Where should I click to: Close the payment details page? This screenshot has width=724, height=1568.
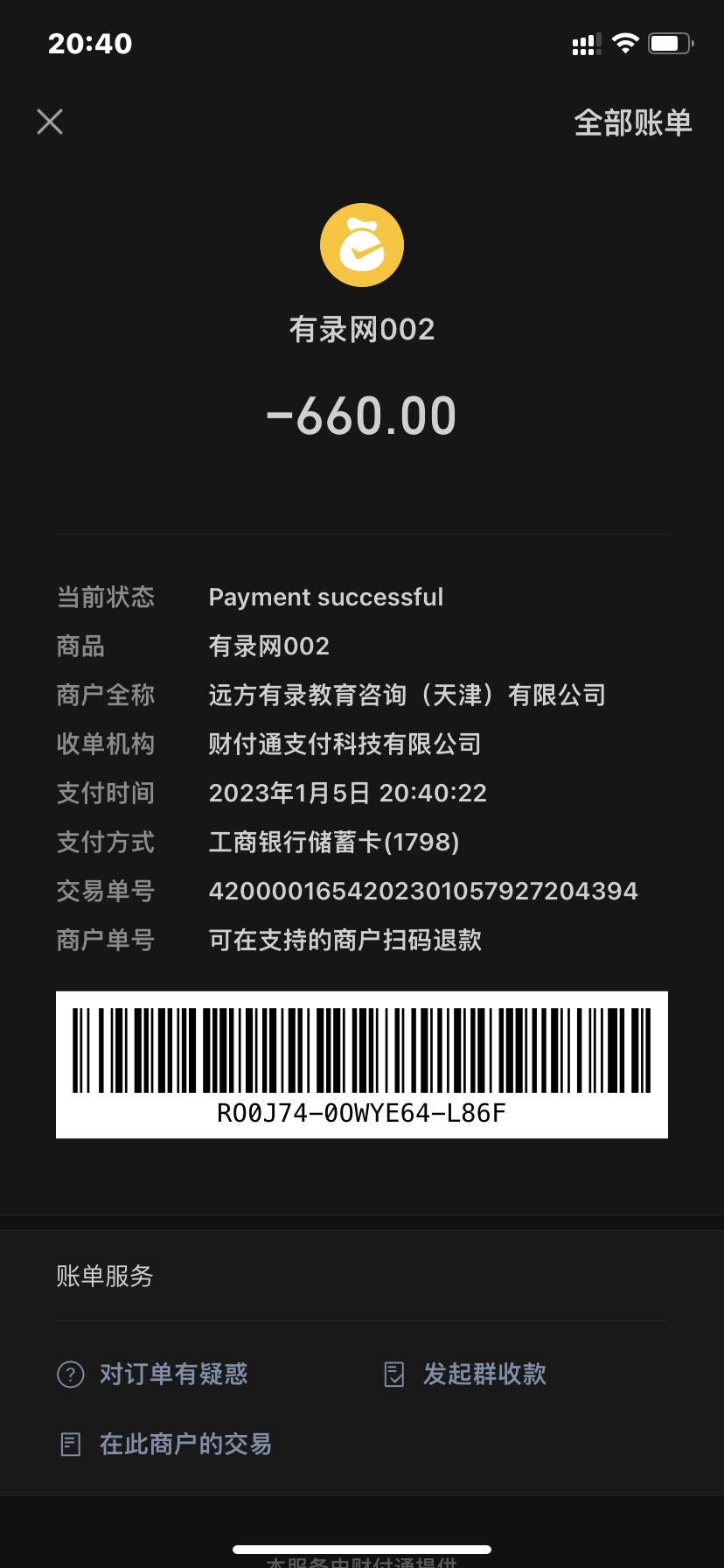tap(50, 122)
